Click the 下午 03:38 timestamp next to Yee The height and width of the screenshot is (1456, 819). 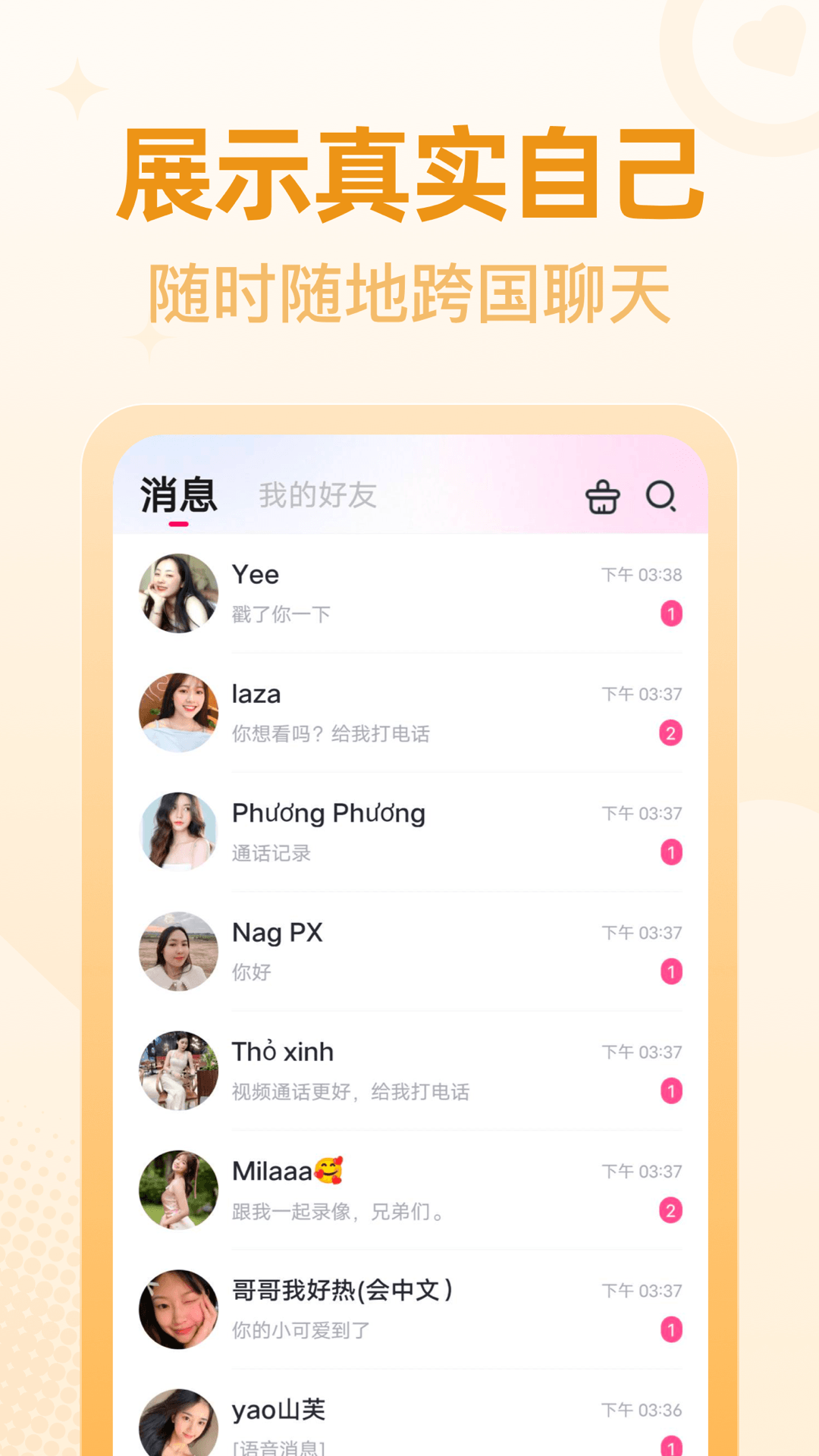tap(640, 575)
